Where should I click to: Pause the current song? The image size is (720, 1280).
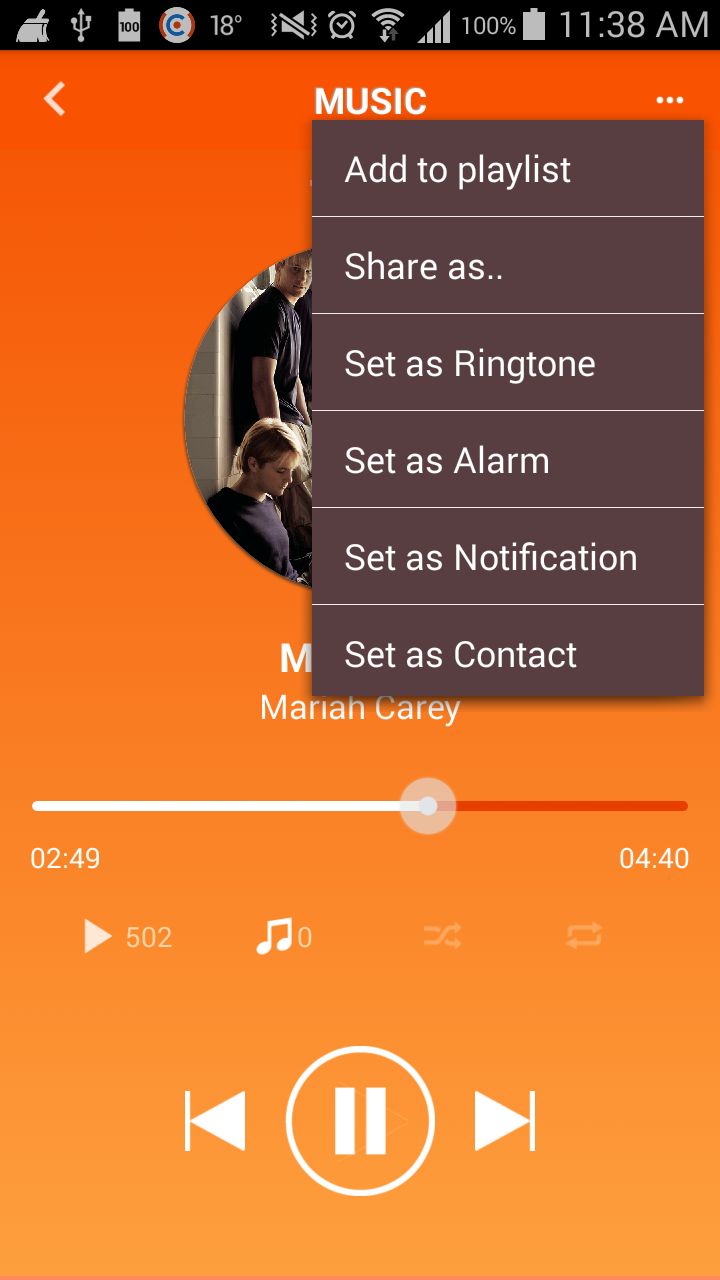click(360, 1120)
